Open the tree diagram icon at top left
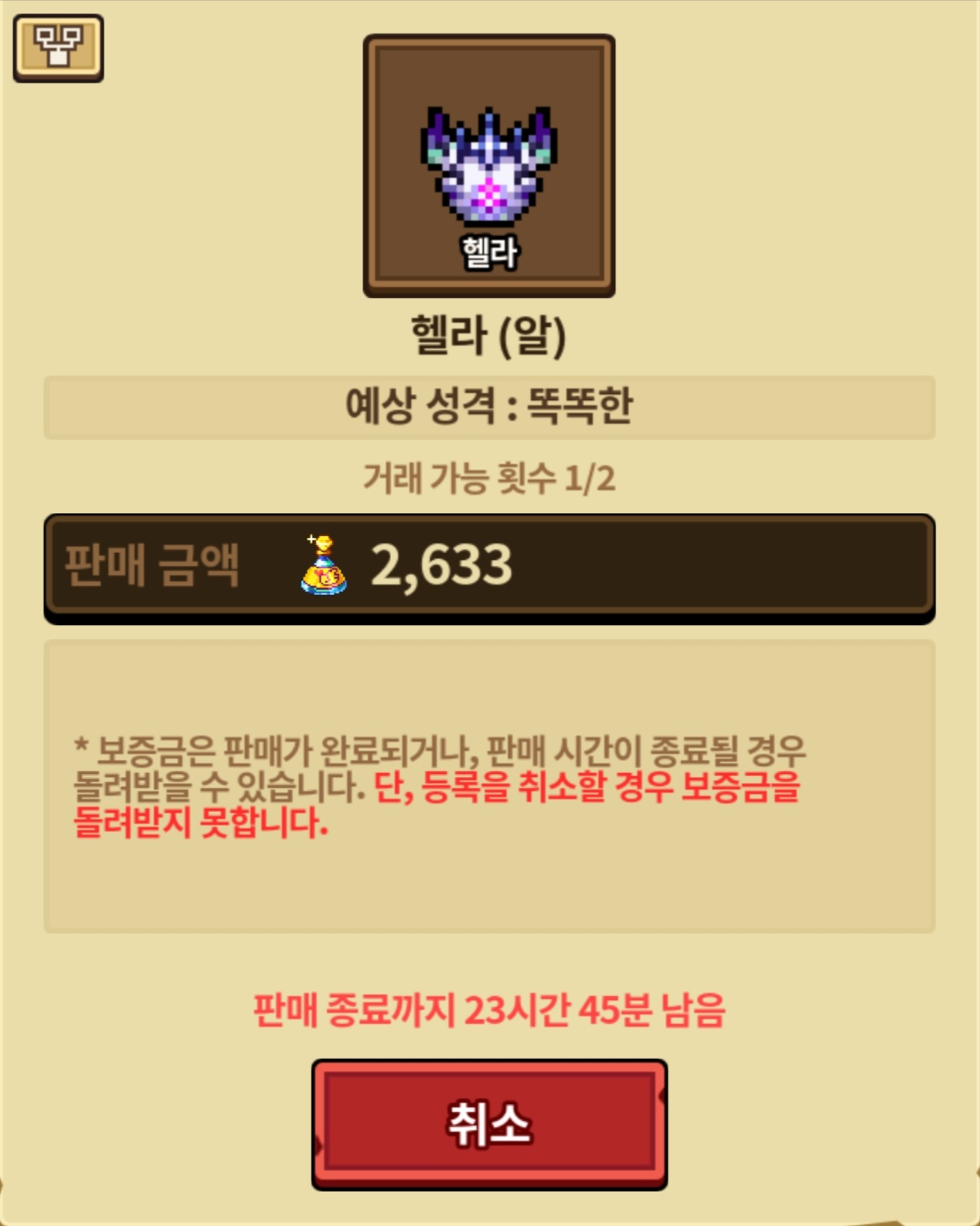 tap(58, 48)
